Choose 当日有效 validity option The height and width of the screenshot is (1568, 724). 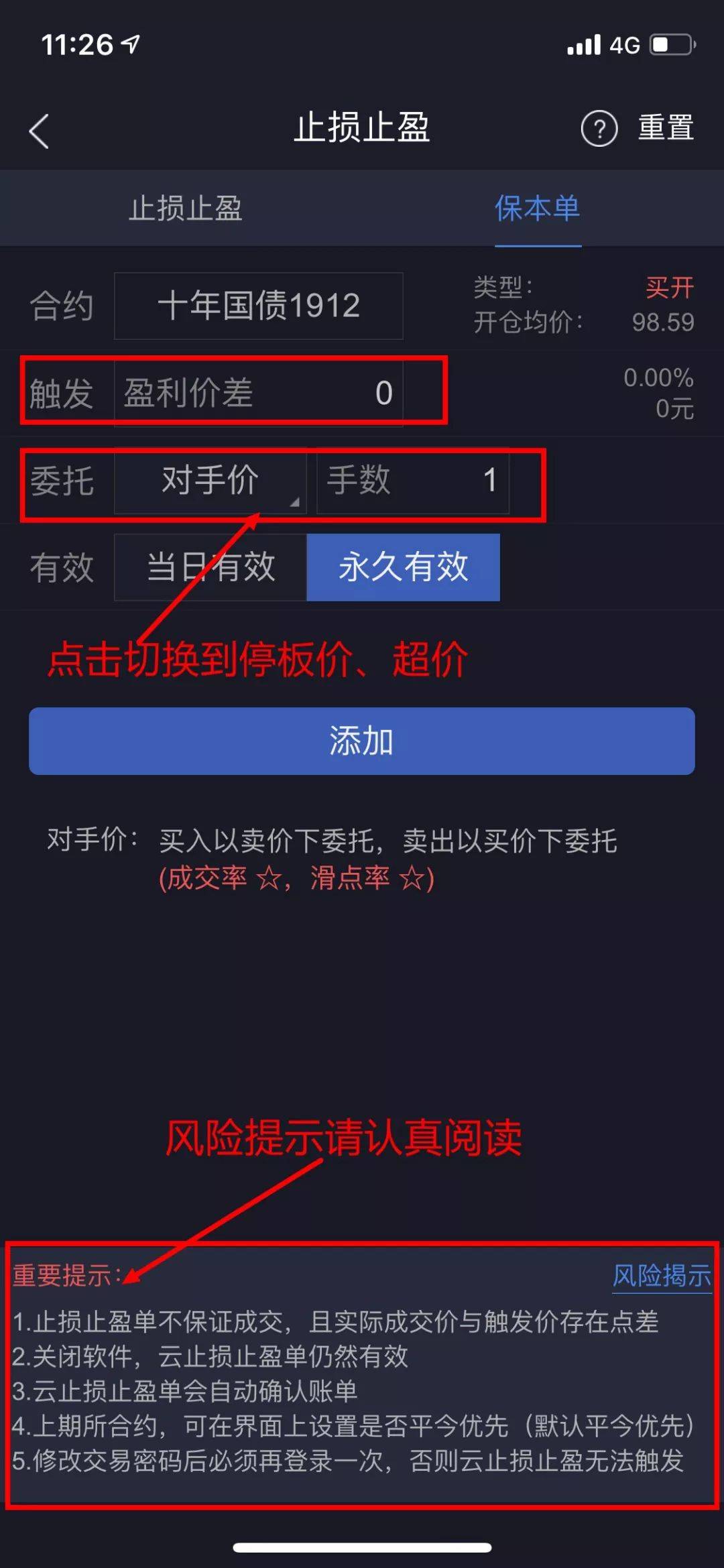click(x=210, y=567)
